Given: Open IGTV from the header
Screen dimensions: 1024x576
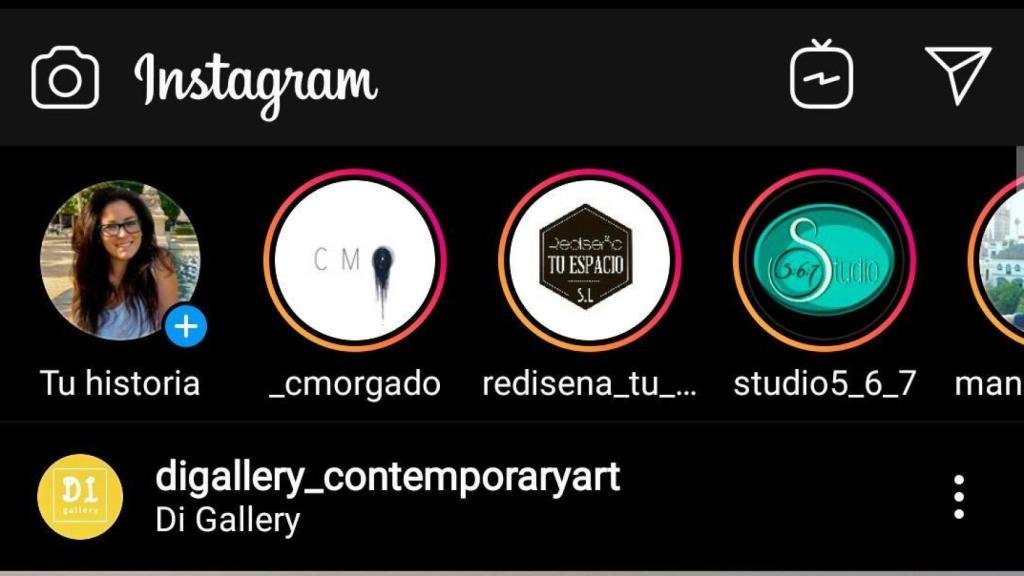Looking at the screenshot, I should (821, 75).
